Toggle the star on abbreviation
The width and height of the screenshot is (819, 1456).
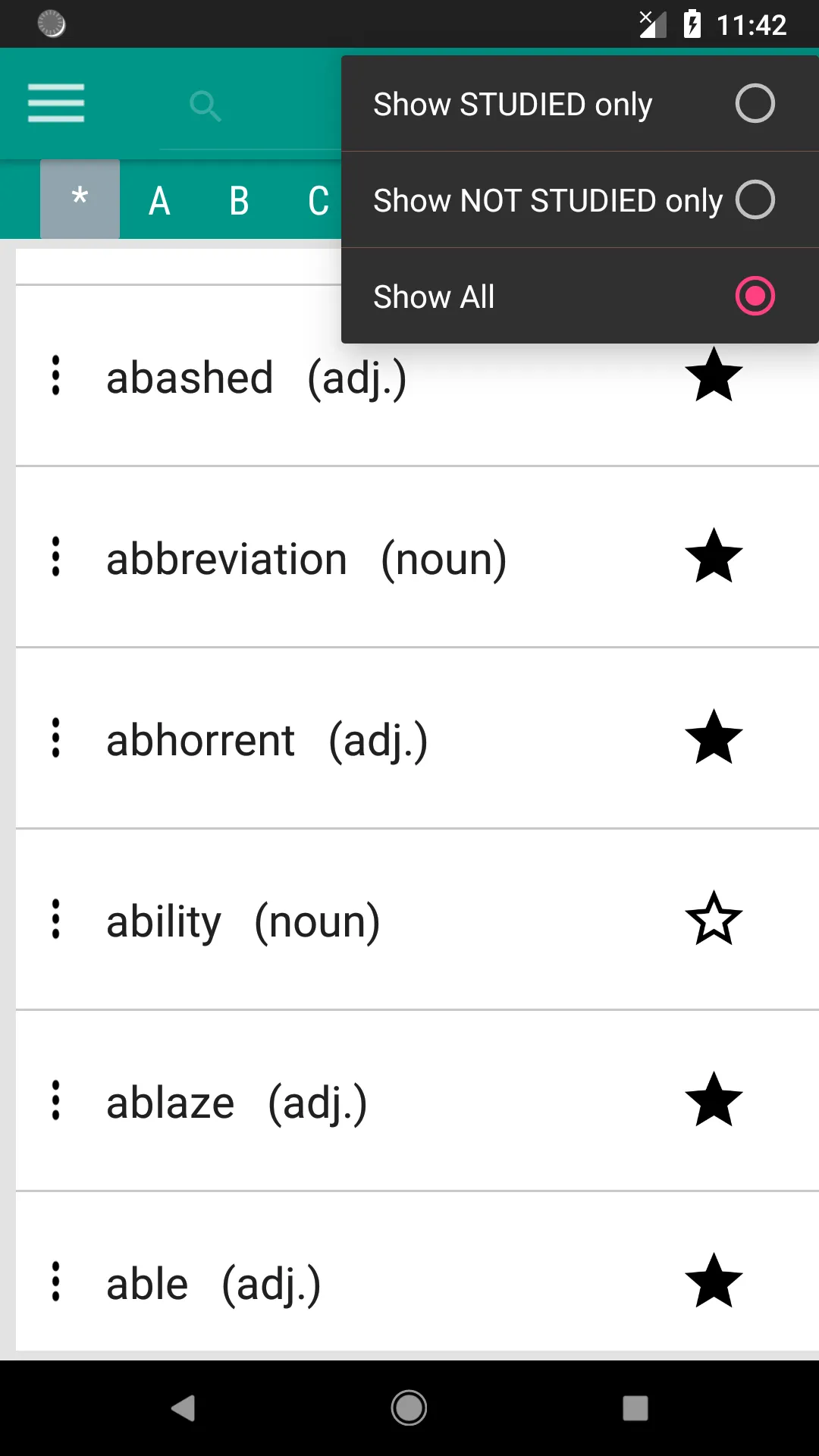(714, 558)
